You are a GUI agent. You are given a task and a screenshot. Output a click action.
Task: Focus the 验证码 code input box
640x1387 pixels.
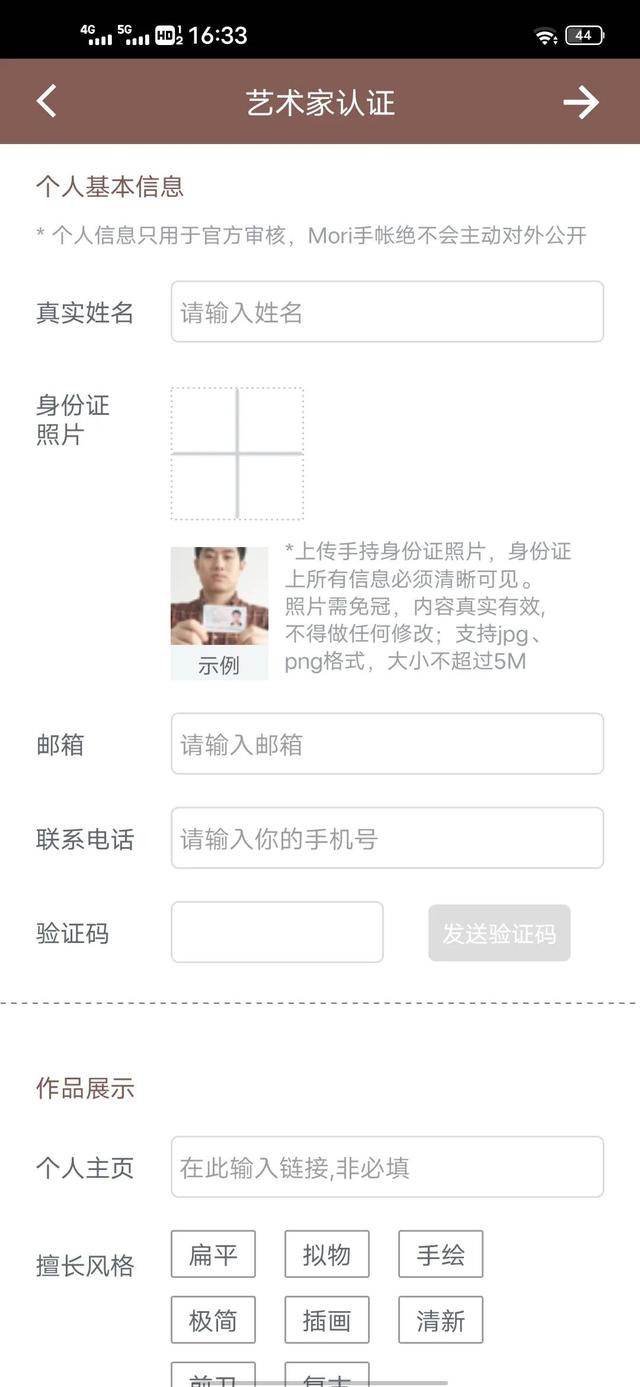[277, 932]
